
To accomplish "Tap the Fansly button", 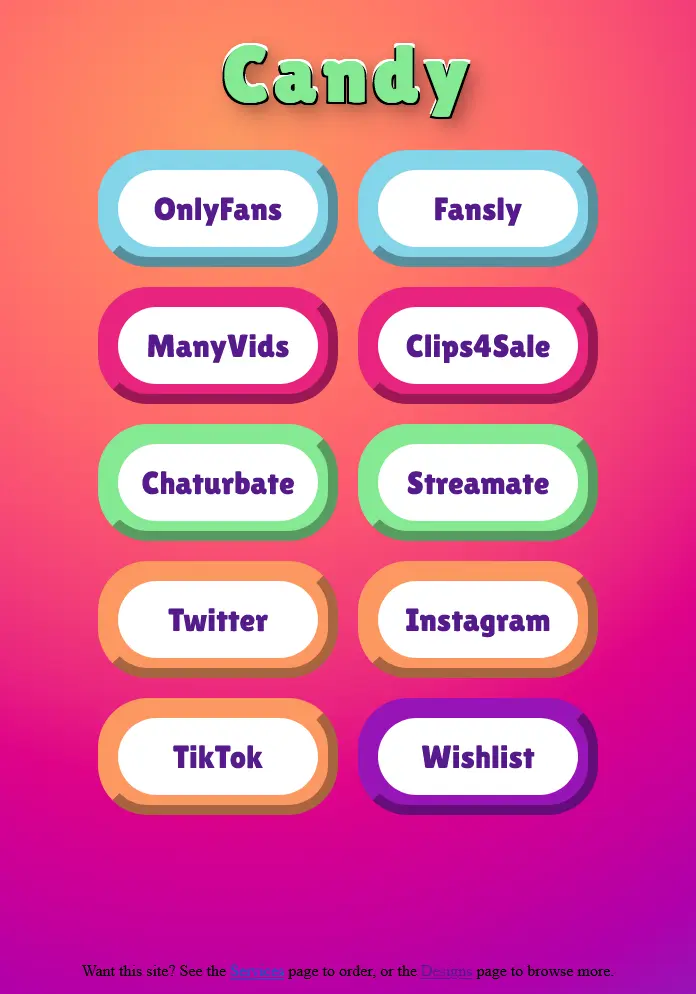I will (x=478, y=209).
